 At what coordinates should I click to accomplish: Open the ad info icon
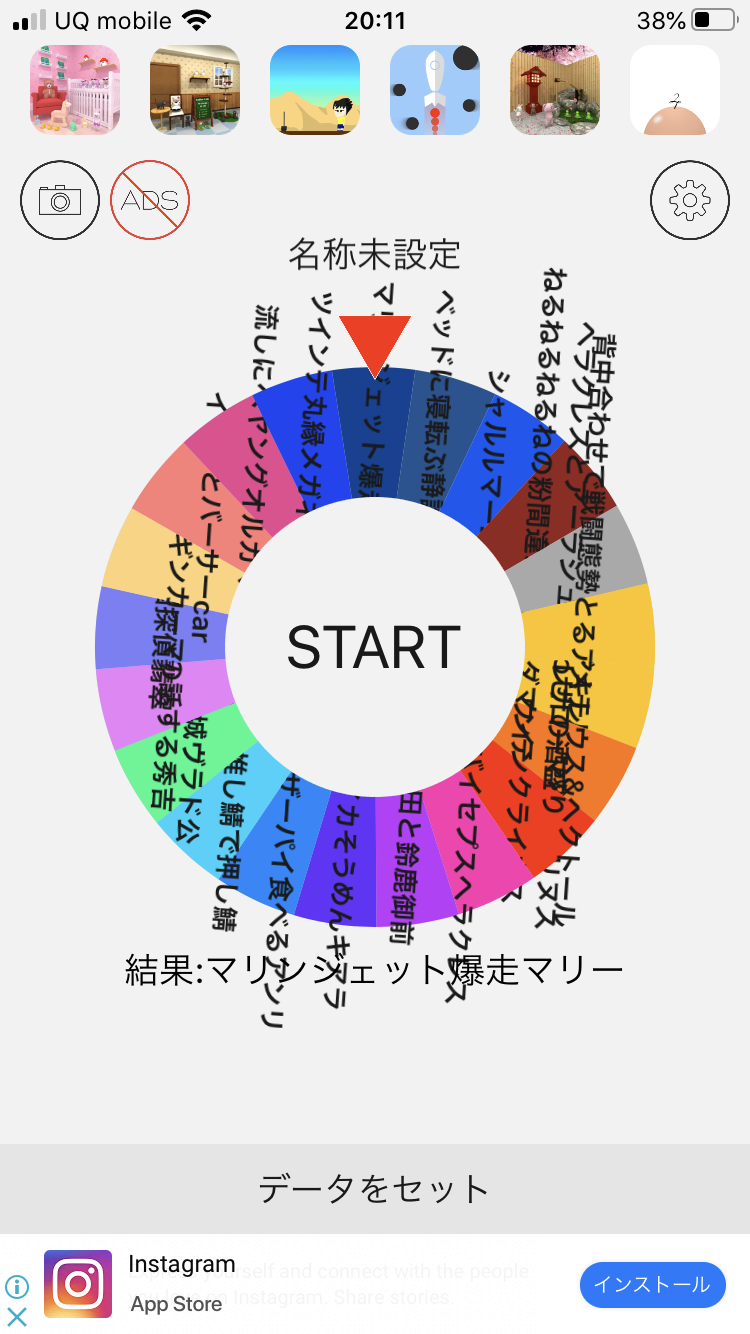pyautogui.click(x=17, y=1286)
